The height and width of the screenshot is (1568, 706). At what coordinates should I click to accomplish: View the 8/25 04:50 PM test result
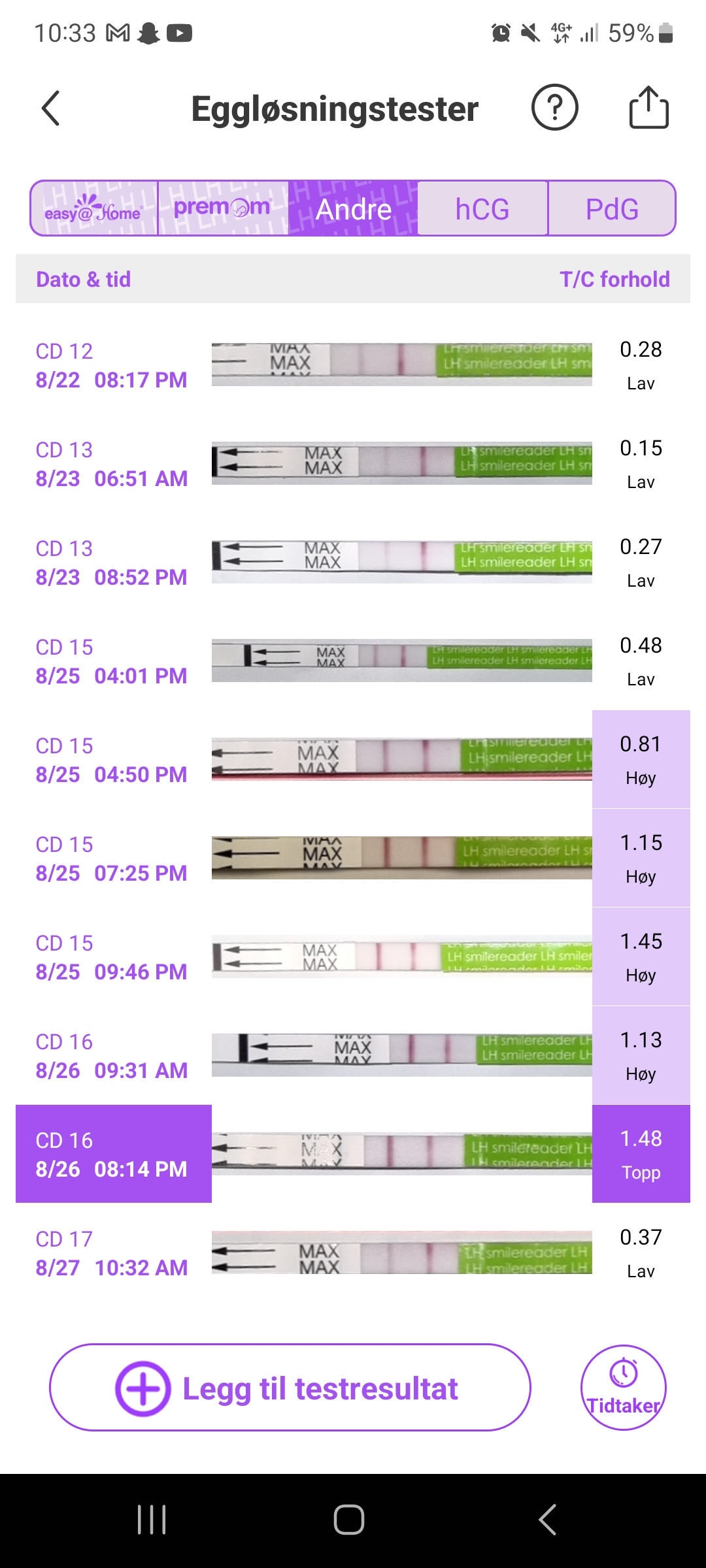[111, 760]
